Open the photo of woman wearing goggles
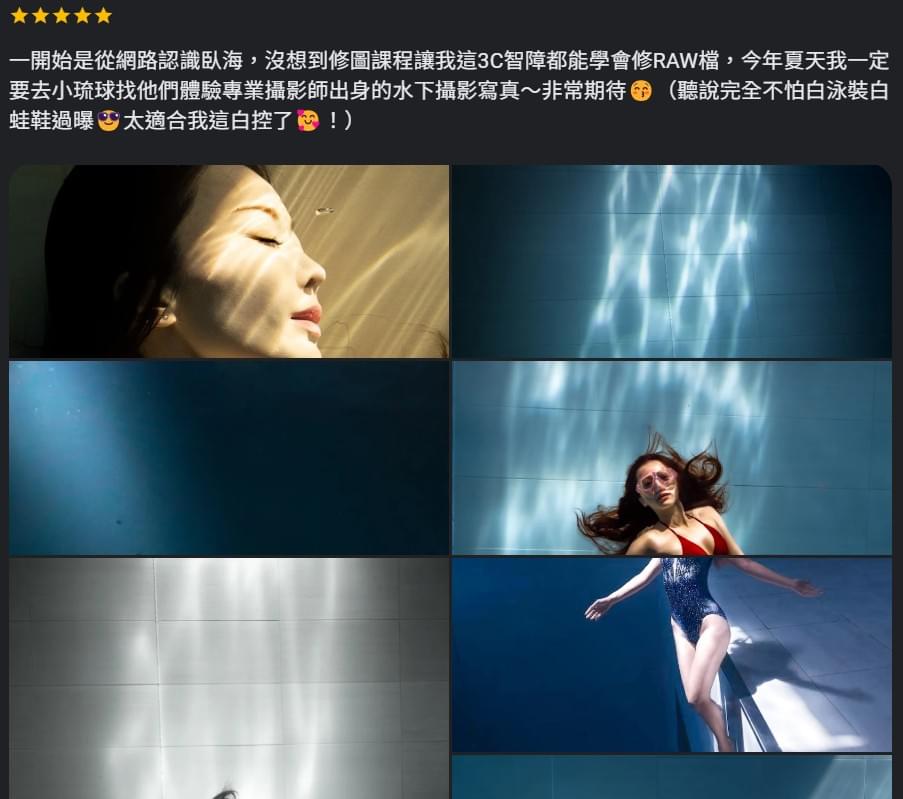Viewport: 903px width, 799px height. (671, 457)
